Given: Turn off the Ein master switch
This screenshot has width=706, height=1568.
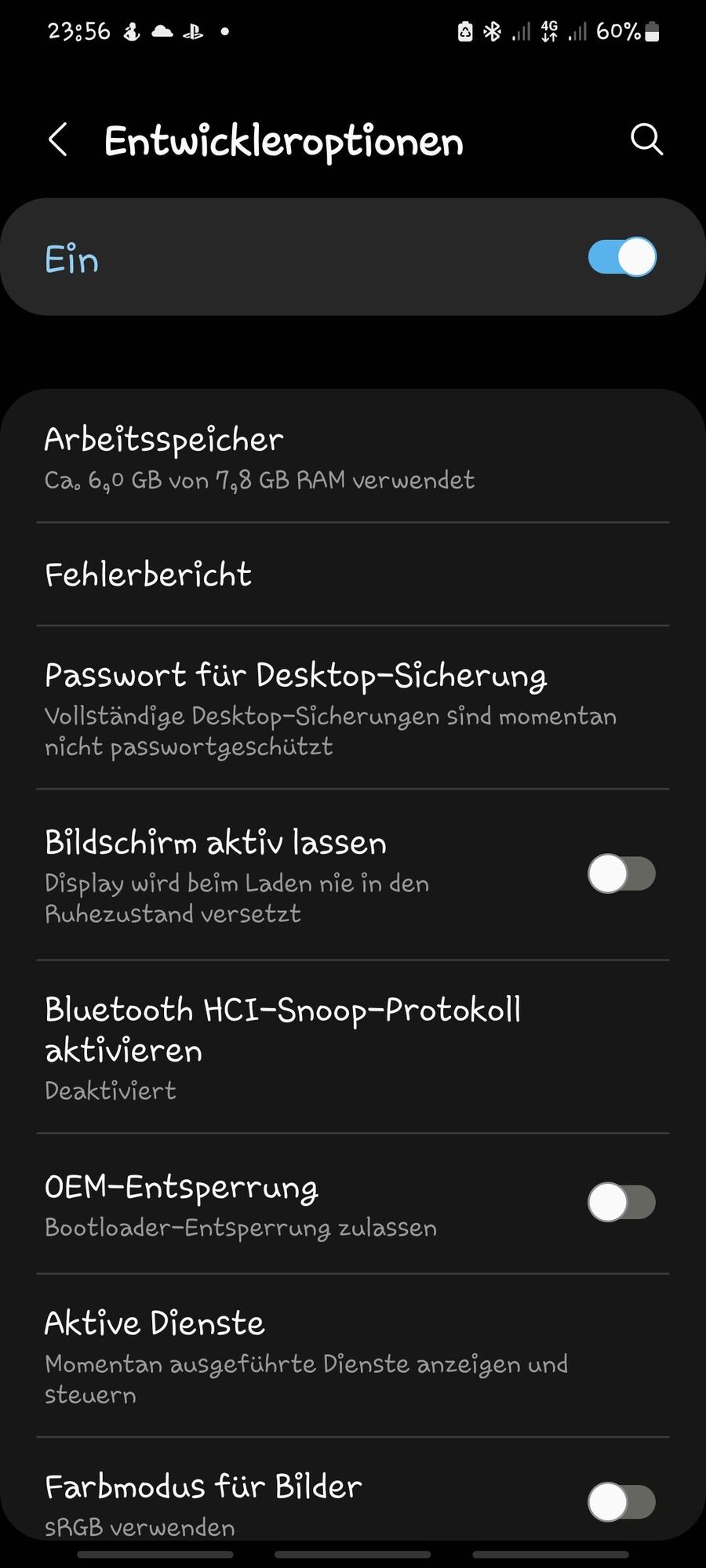Looking at the screenshot, I should click(622, 257).
